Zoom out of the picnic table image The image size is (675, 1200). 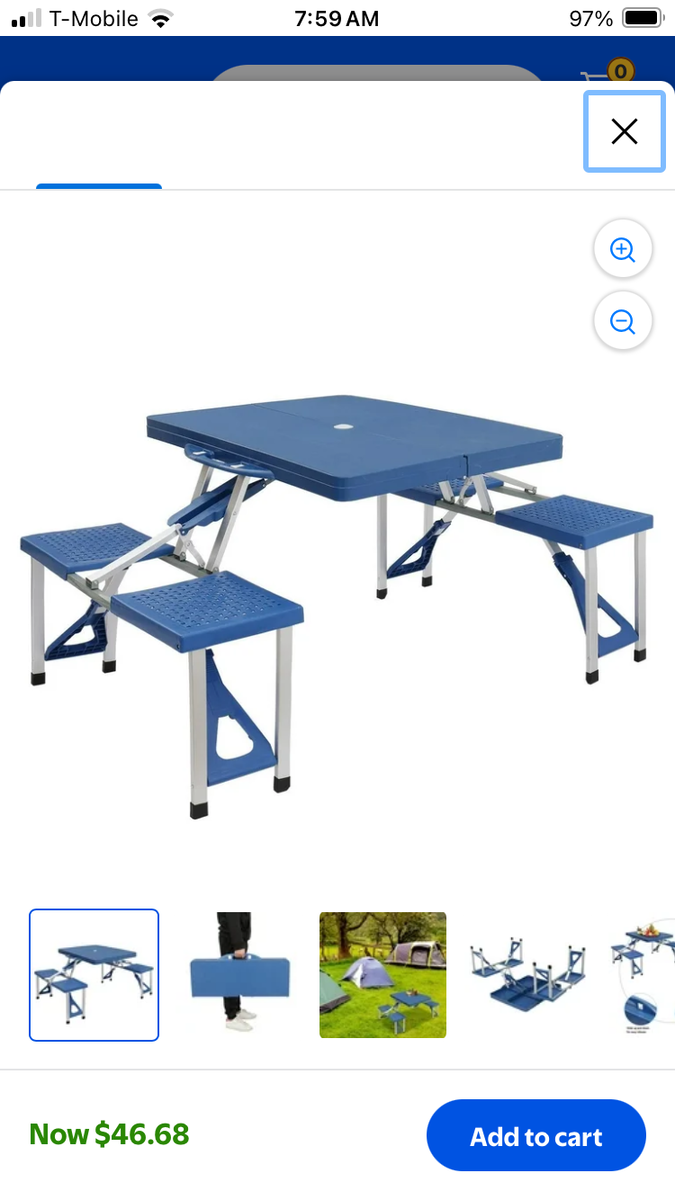[x=623, y=322]
